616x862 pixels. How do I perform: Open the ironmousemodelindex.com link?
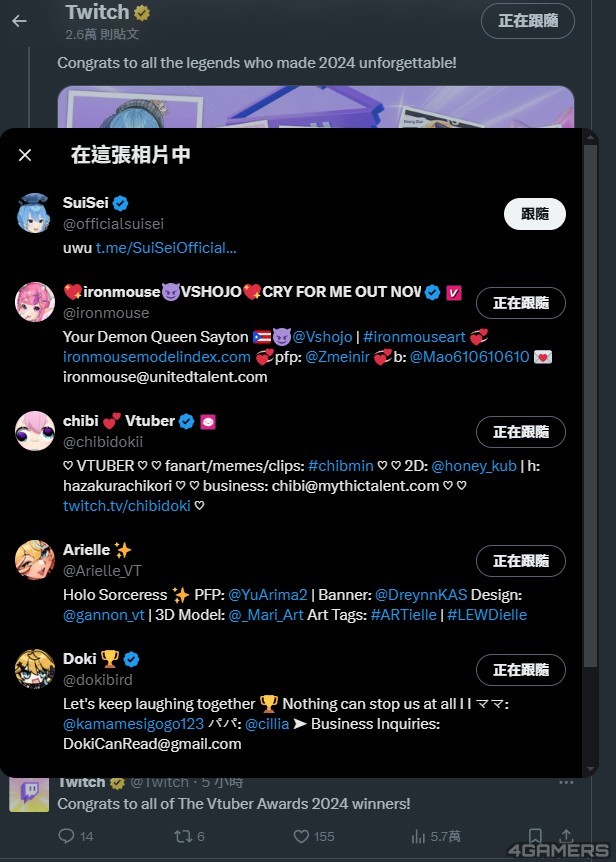pyautogui.click(x=156, y=357)
